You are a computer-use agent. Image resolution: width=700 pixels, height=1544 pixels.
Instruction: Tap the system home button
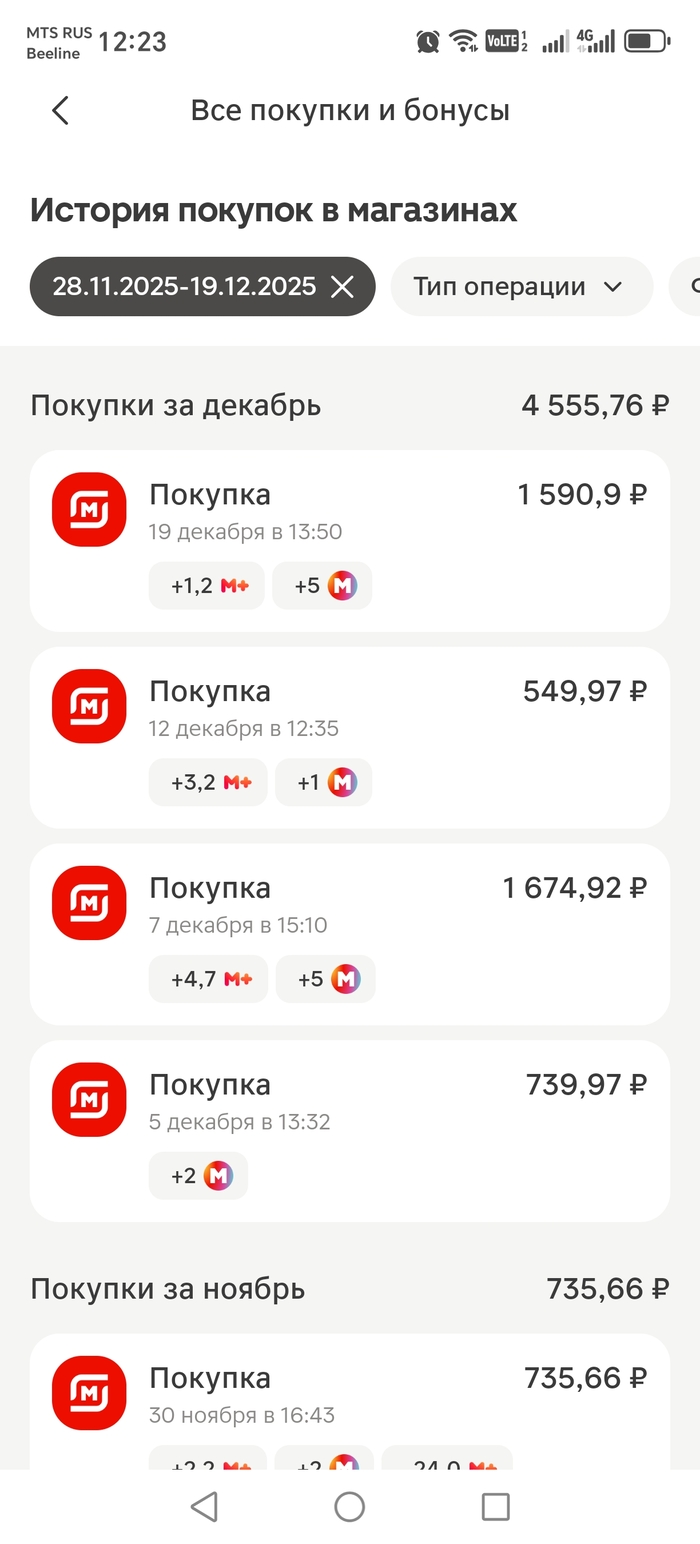pos(349,1506)
